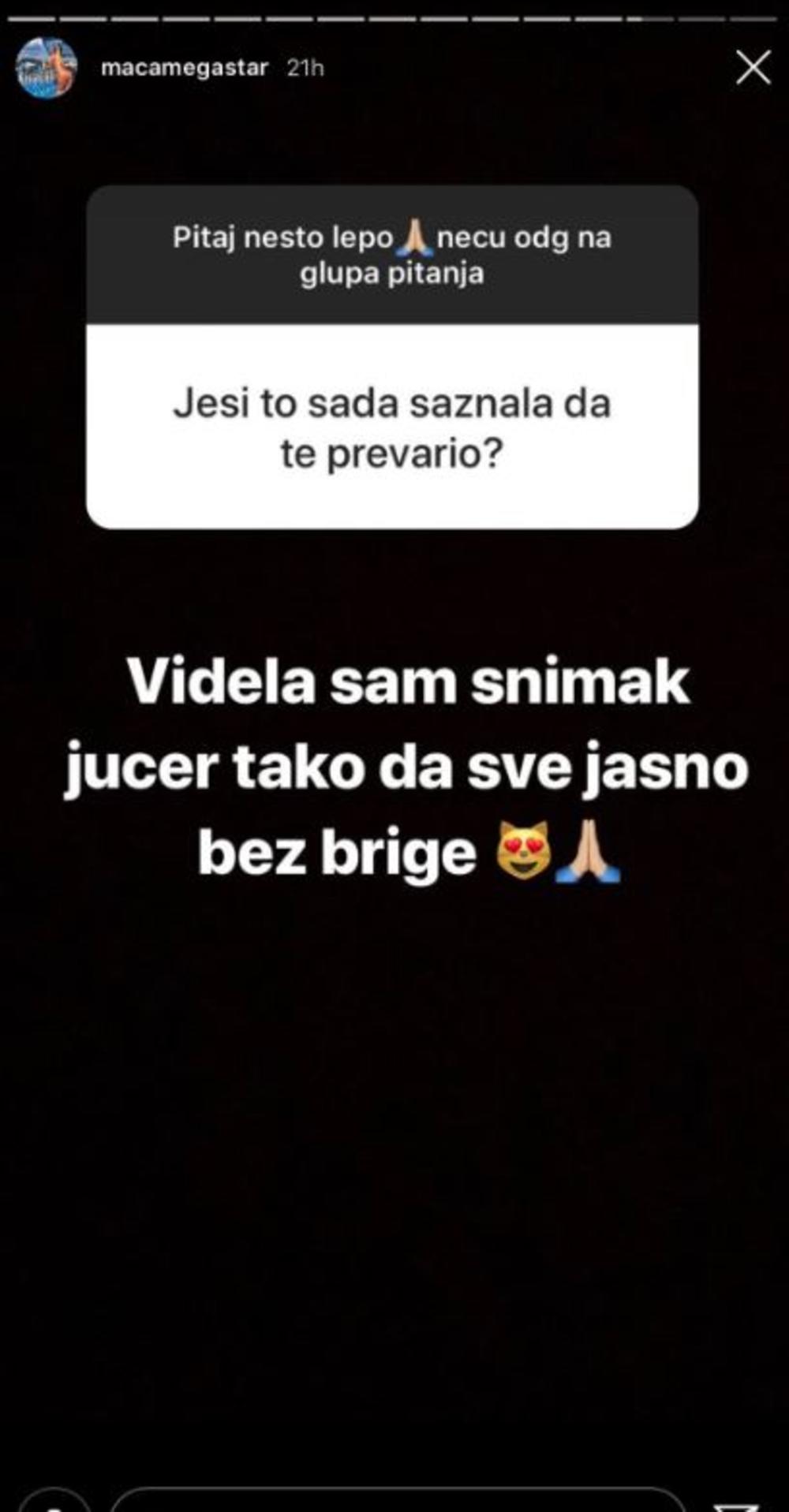Open macamegastar's profile picture
The width and height of the screenshot is (789, 1512).
[x=47, y=69]
